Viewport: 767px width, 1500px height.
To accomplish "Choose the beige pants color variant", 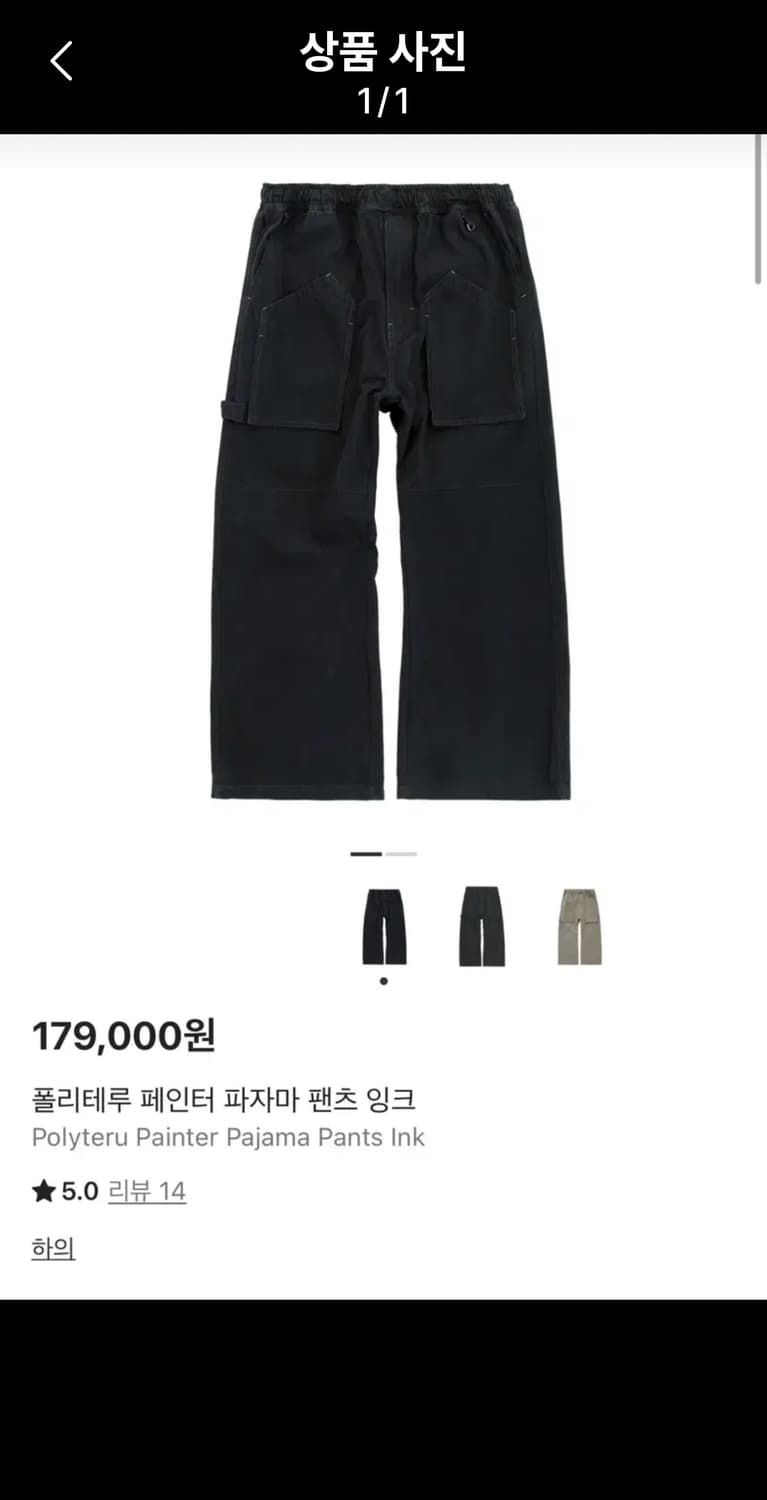I will pos(577,925).
